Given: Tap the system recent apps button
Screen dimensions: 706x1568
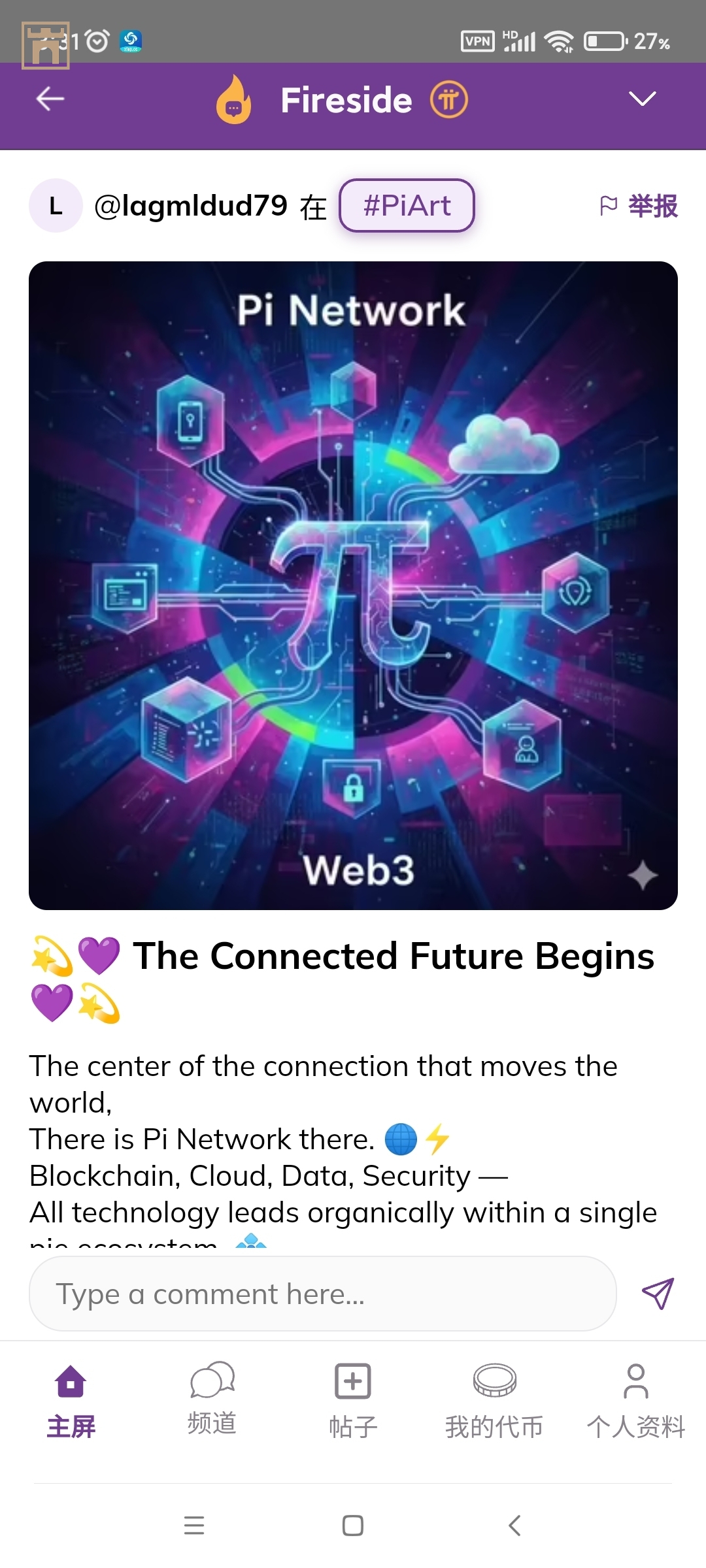Looking at the screenshot, I should [194, 1525].
